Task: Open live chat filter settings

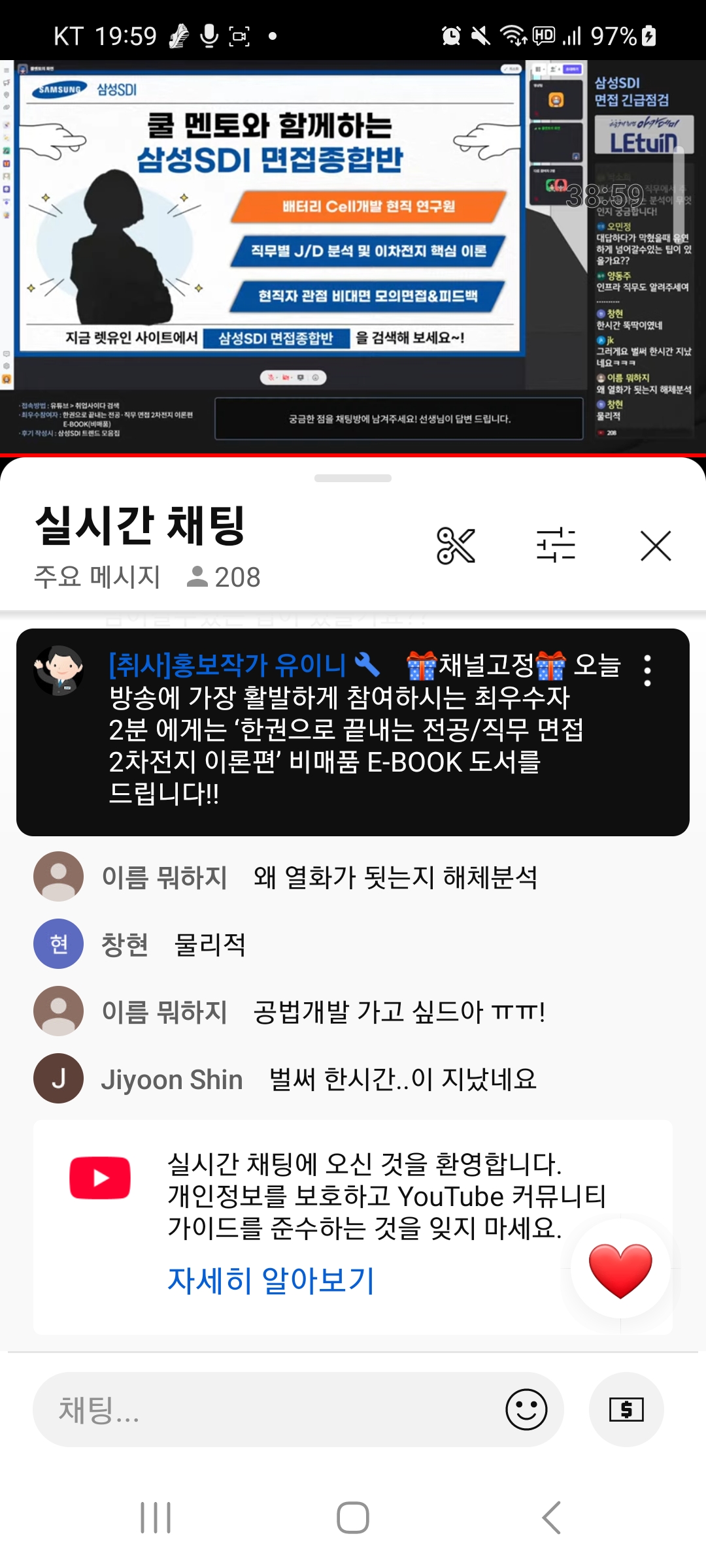Action: [556, 546]
